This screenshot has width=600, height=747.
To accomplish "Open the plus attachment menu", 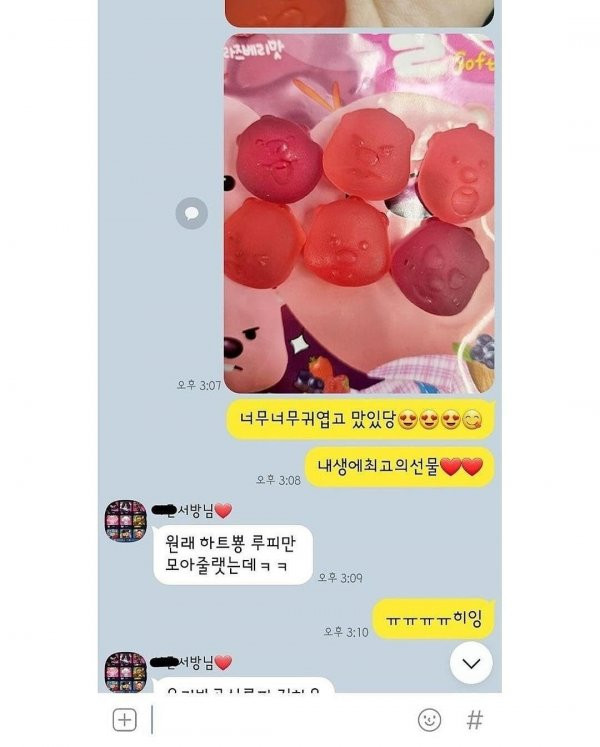I will click(x=124, y=719).
